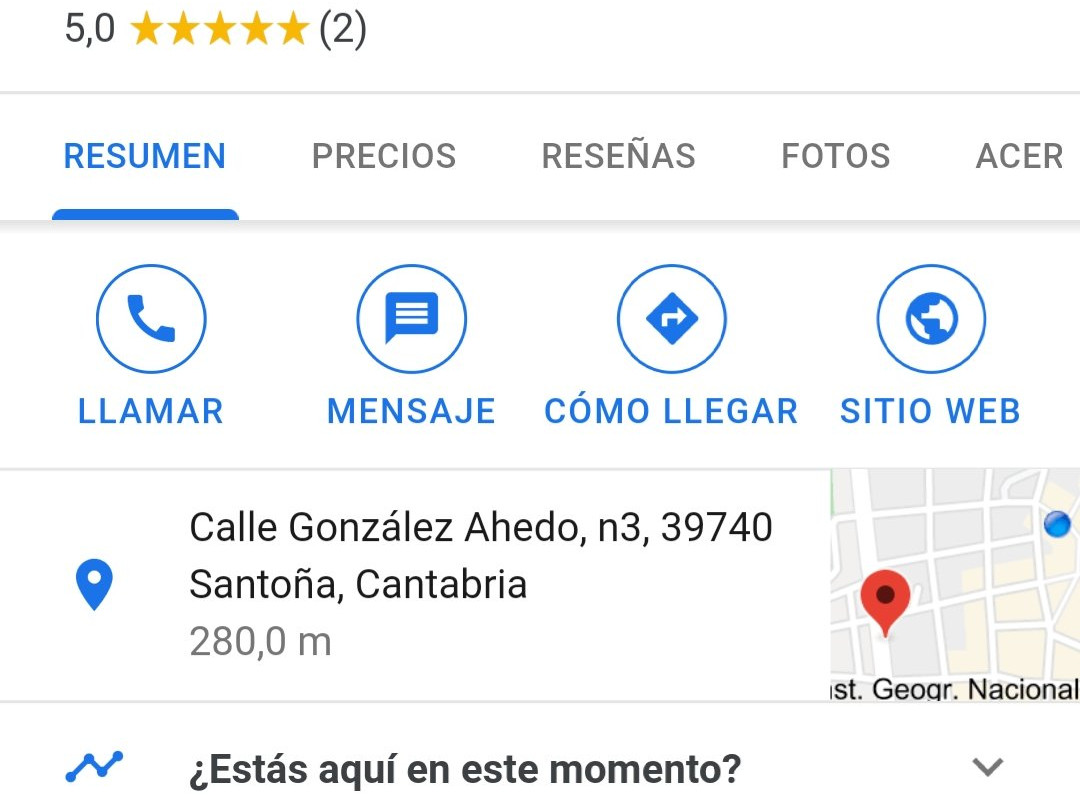This screenshot has height=808, width=1080.
Task: Tap the star rating reviews count
Action: pos(342,30)
